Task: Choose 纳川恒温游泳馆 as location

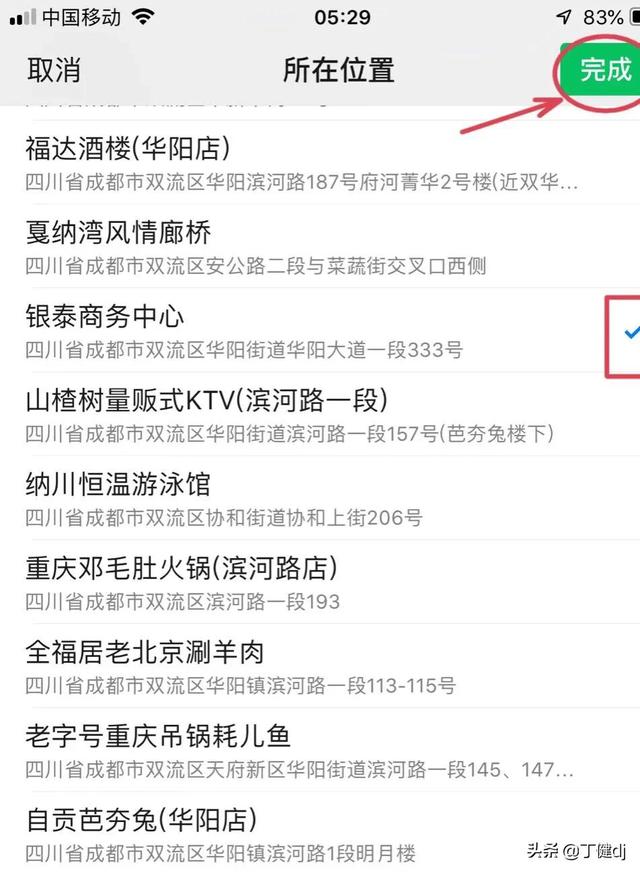Action: (300, 499)
